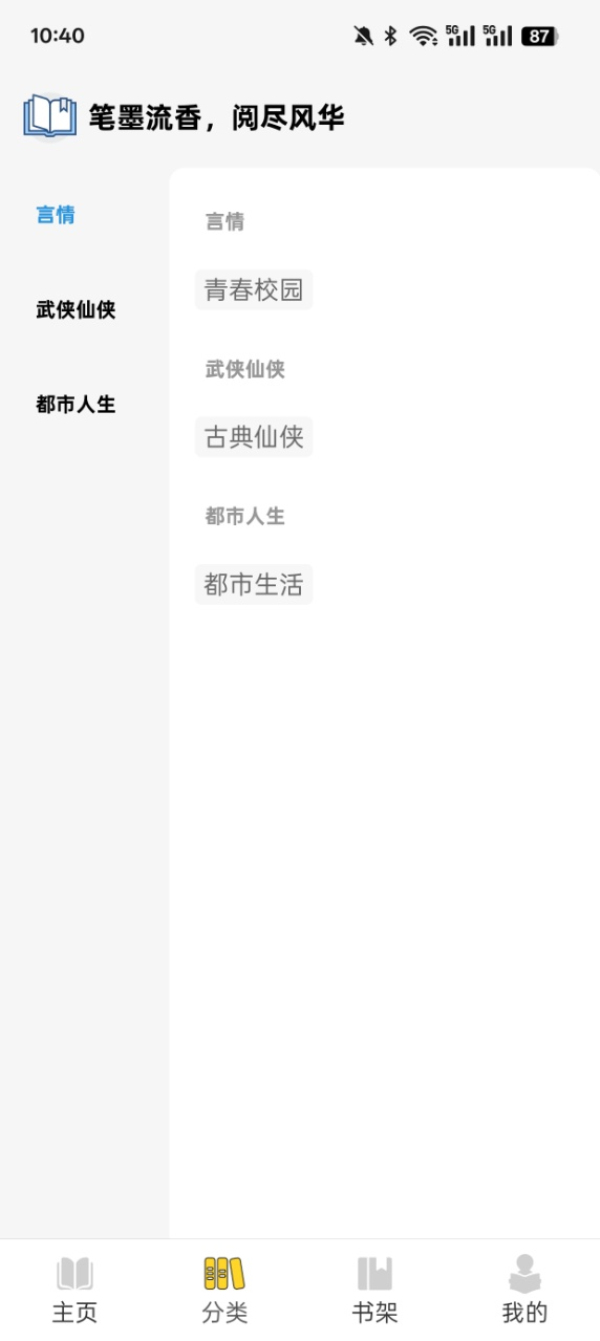Select 都市人生 in the sidebar
This screenshot has height=1341, width=600.
coord(76,405)
